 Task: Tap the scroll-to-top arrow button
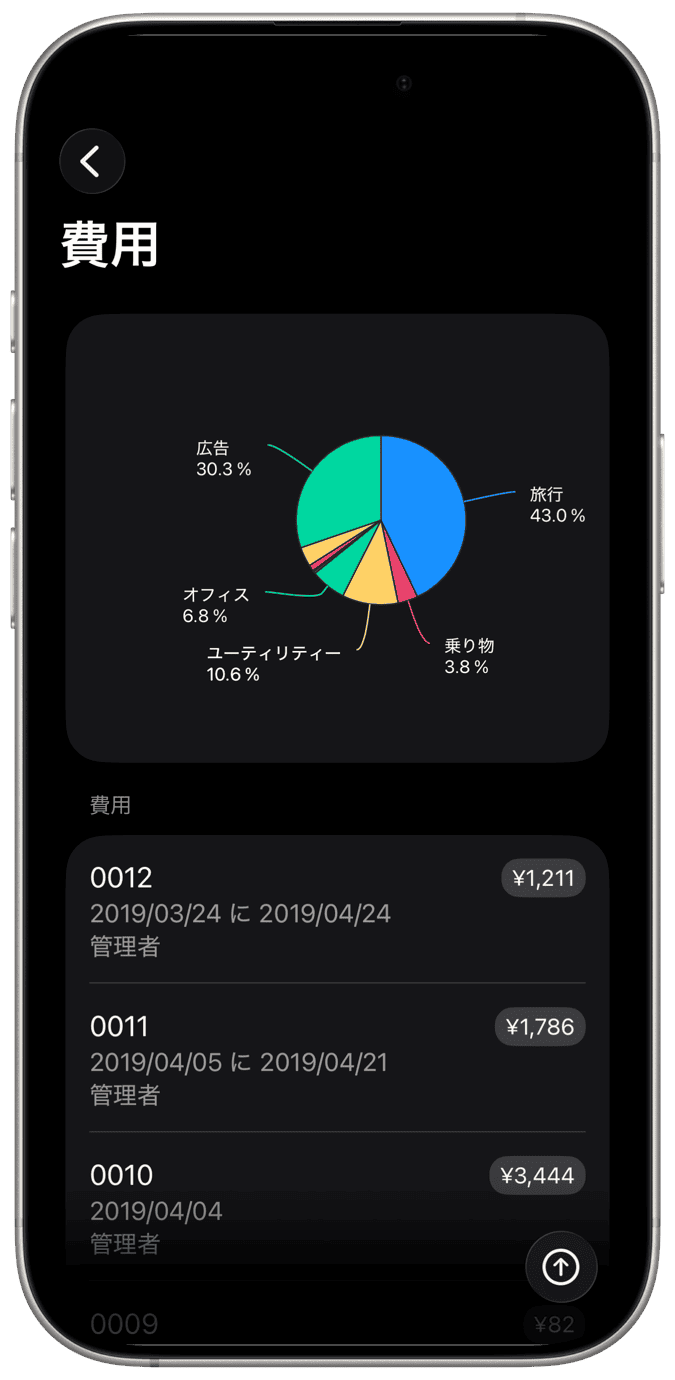[561, 1267]
